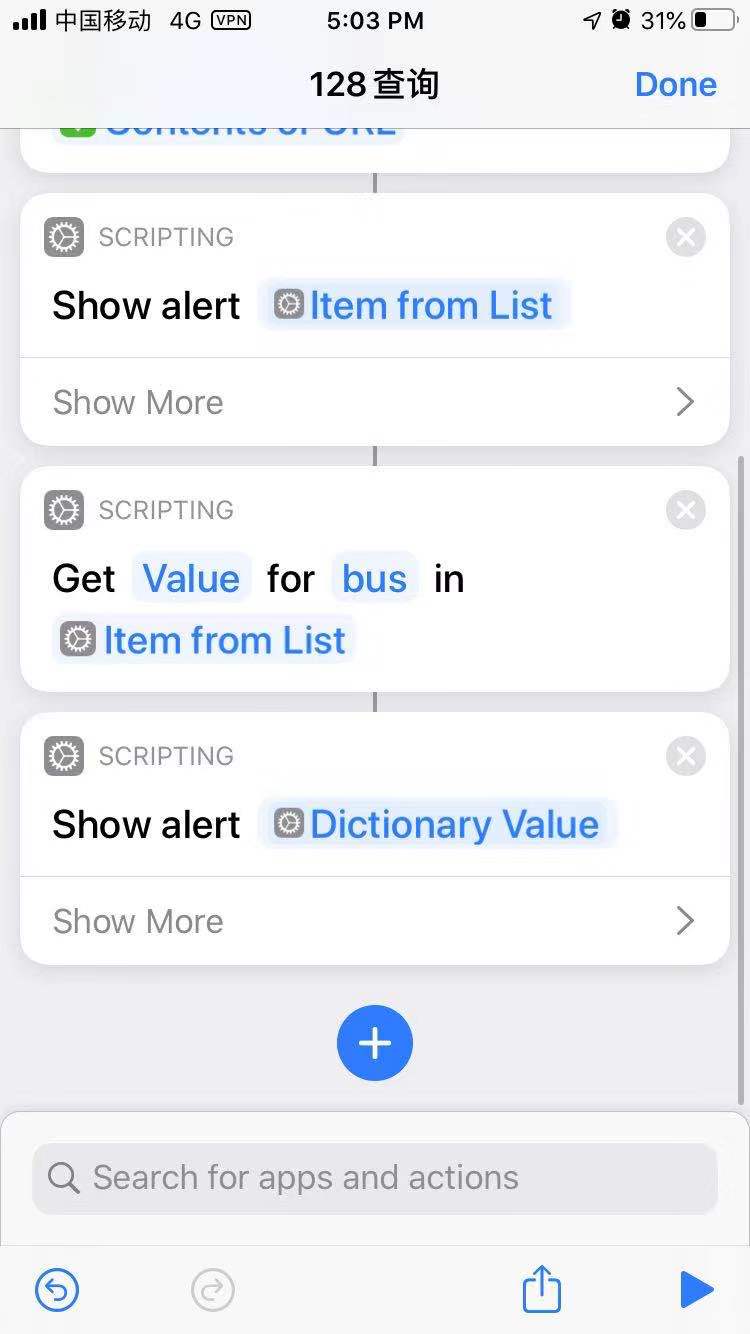The image size is (750, 1334).
Task: Tap the Item from List variable in Show alert
Action: [x=414, y=305]
